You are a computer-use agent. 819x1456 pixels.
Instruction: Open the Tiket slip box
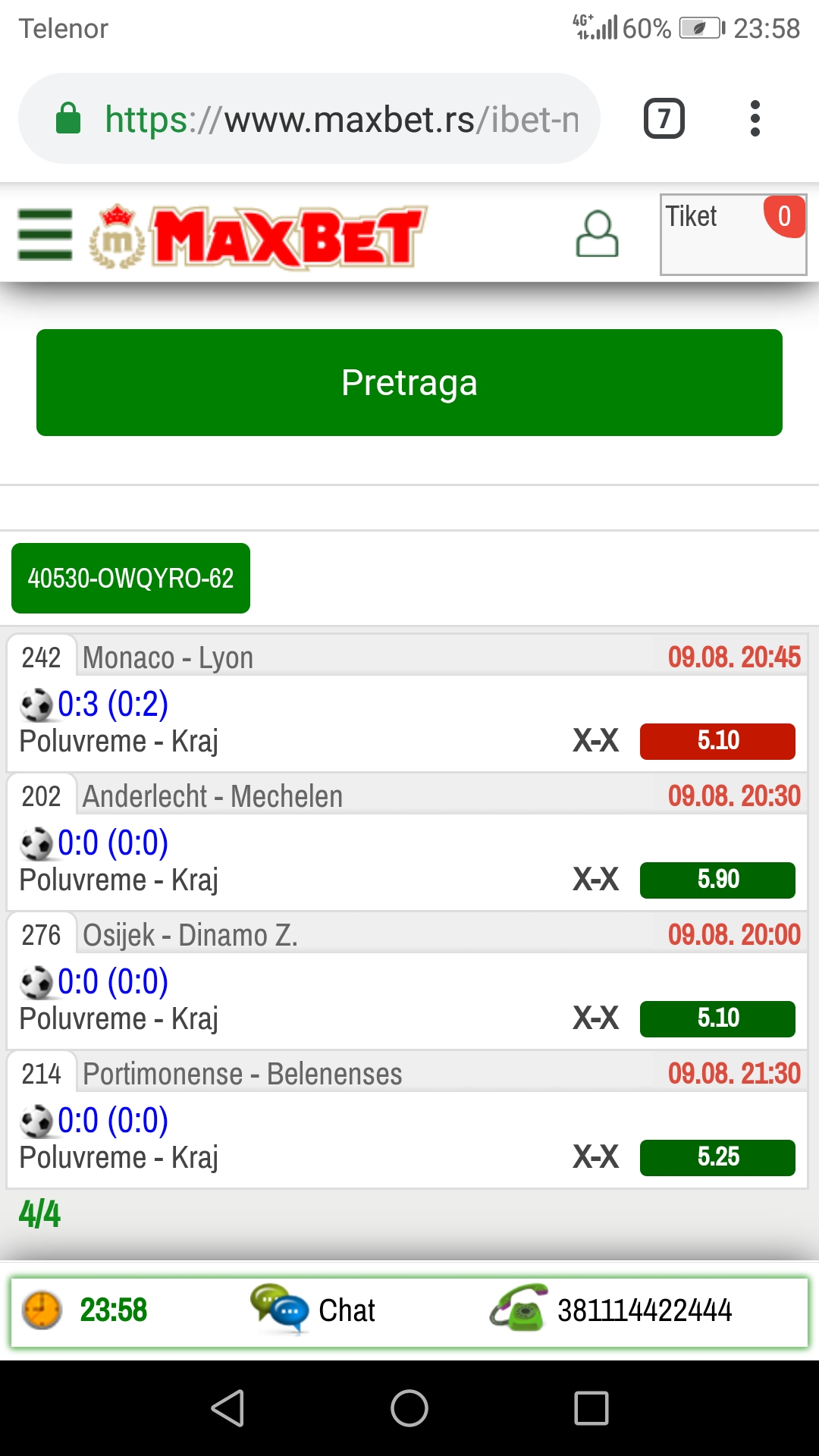coord(733,234)
